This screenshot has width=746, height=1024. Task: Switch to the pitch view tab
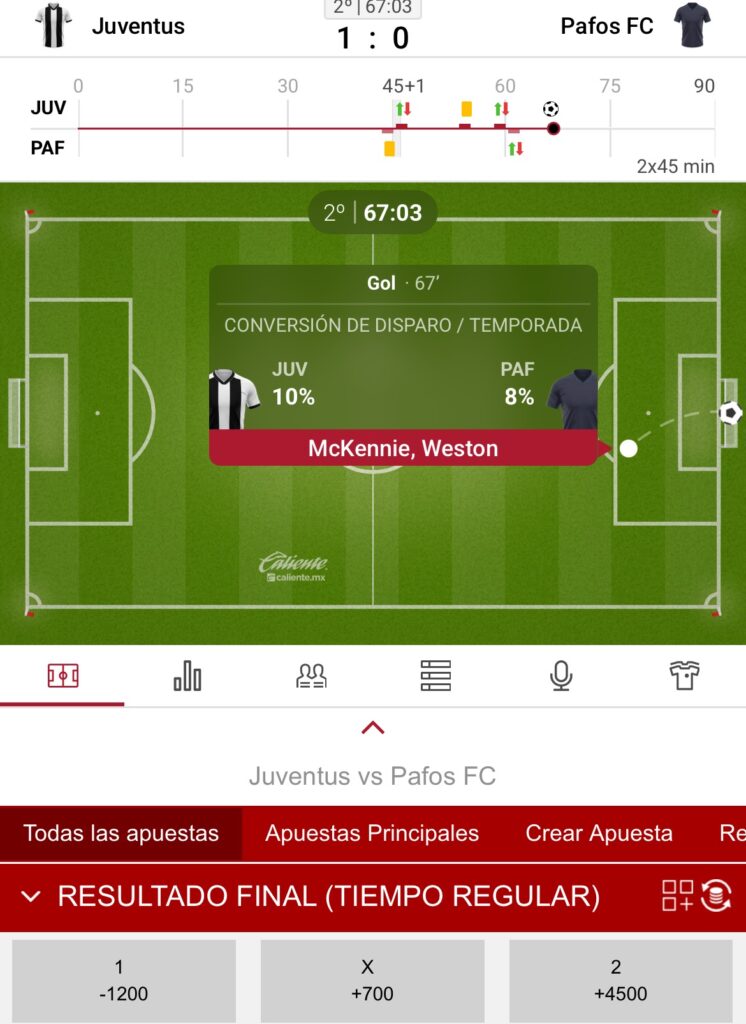[62, 676]
